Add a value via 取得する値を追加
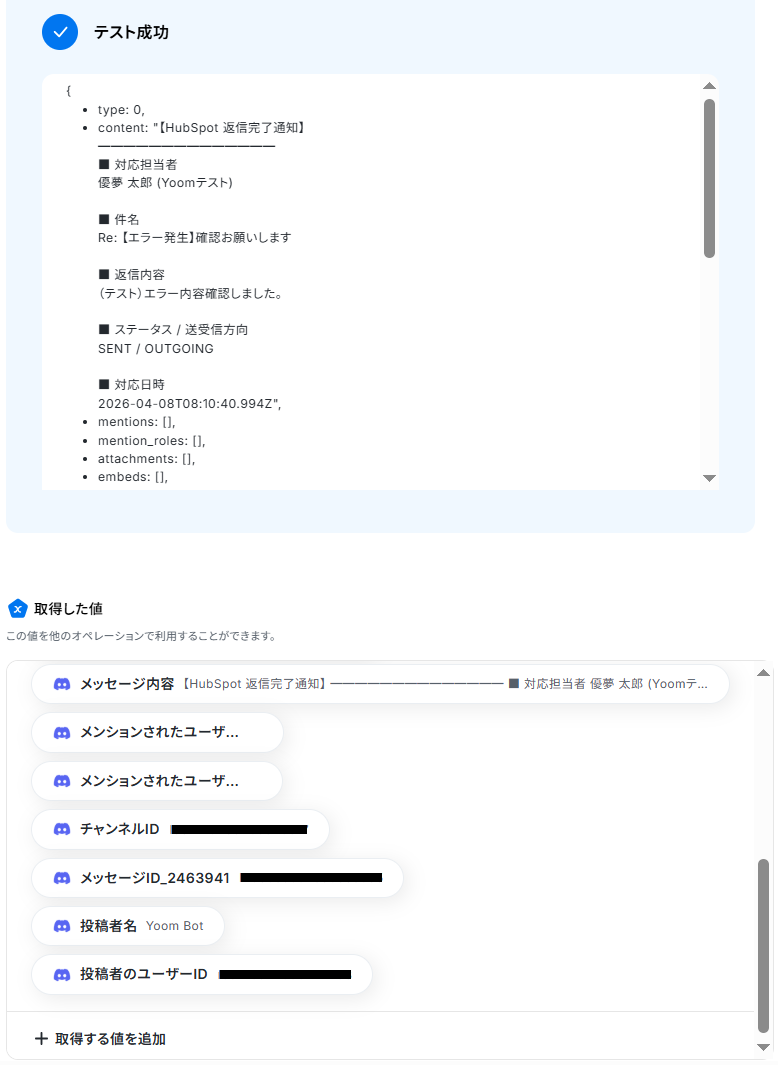778x1065 pixels. click(100, 1039)
